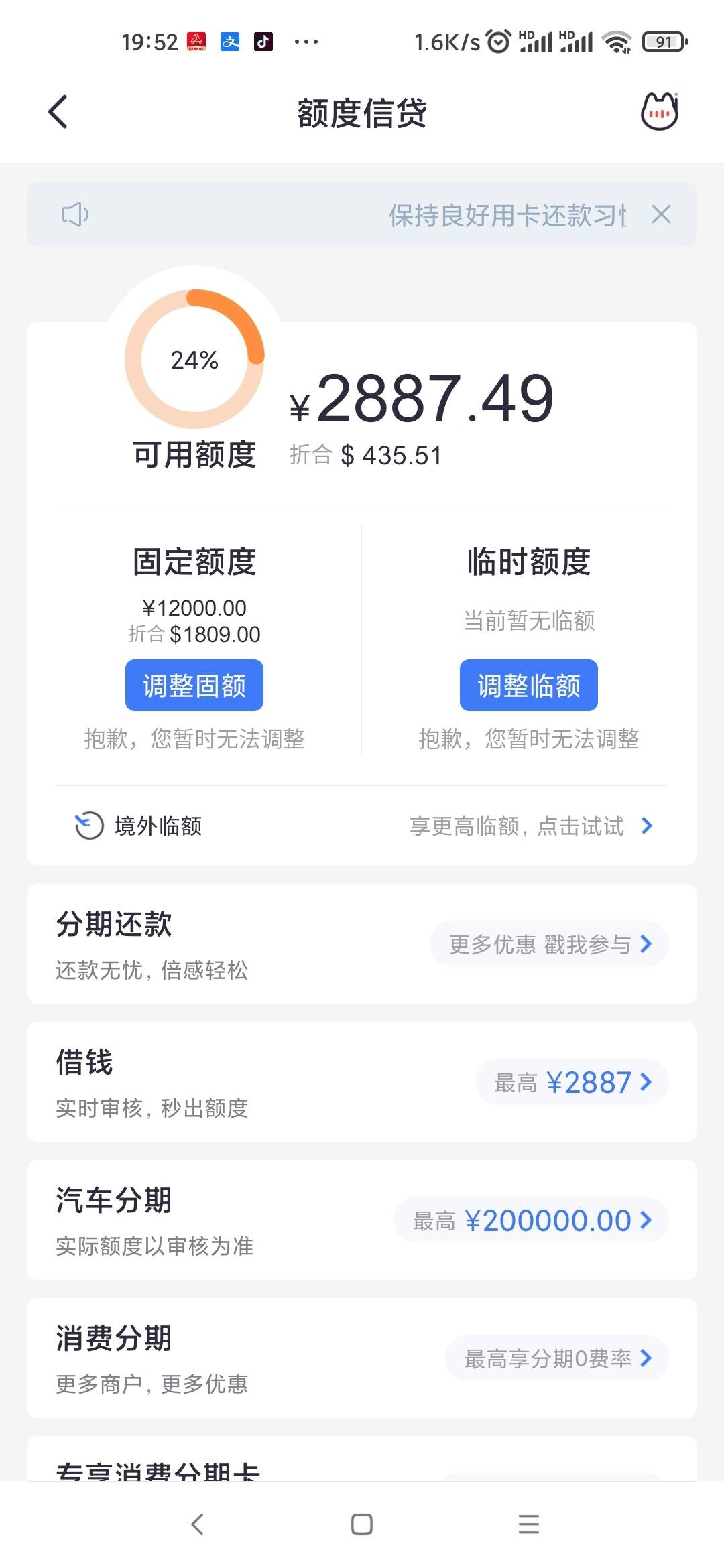Image resolution: width=724 pixels, height=1568 pixels.
Task: Tap the 调整临额 button
Action: tap(529, 685)
